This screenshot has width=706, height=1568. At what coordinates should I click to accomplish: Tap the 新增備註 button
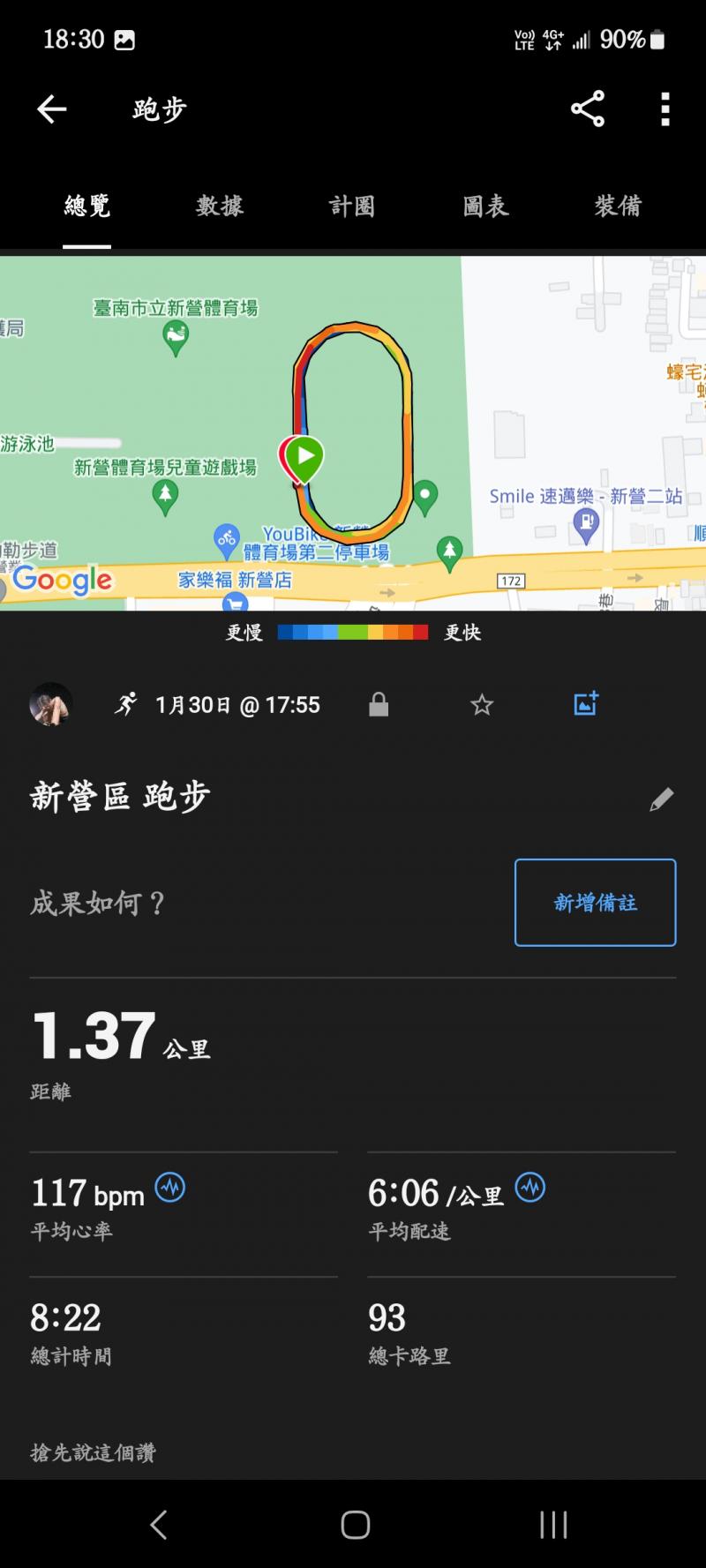595,902
